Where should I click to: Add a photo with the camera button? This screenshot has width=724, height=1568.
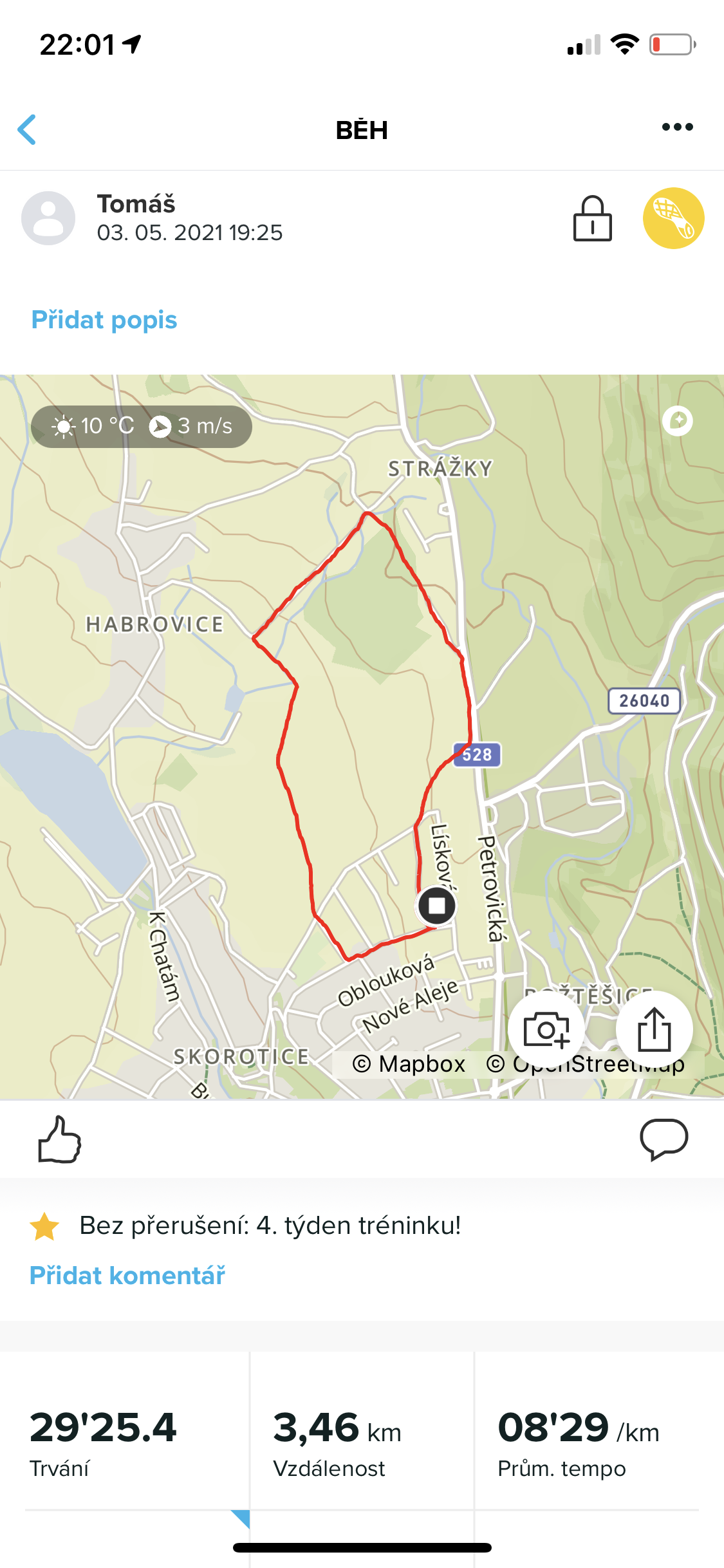tap(546, 1029)
